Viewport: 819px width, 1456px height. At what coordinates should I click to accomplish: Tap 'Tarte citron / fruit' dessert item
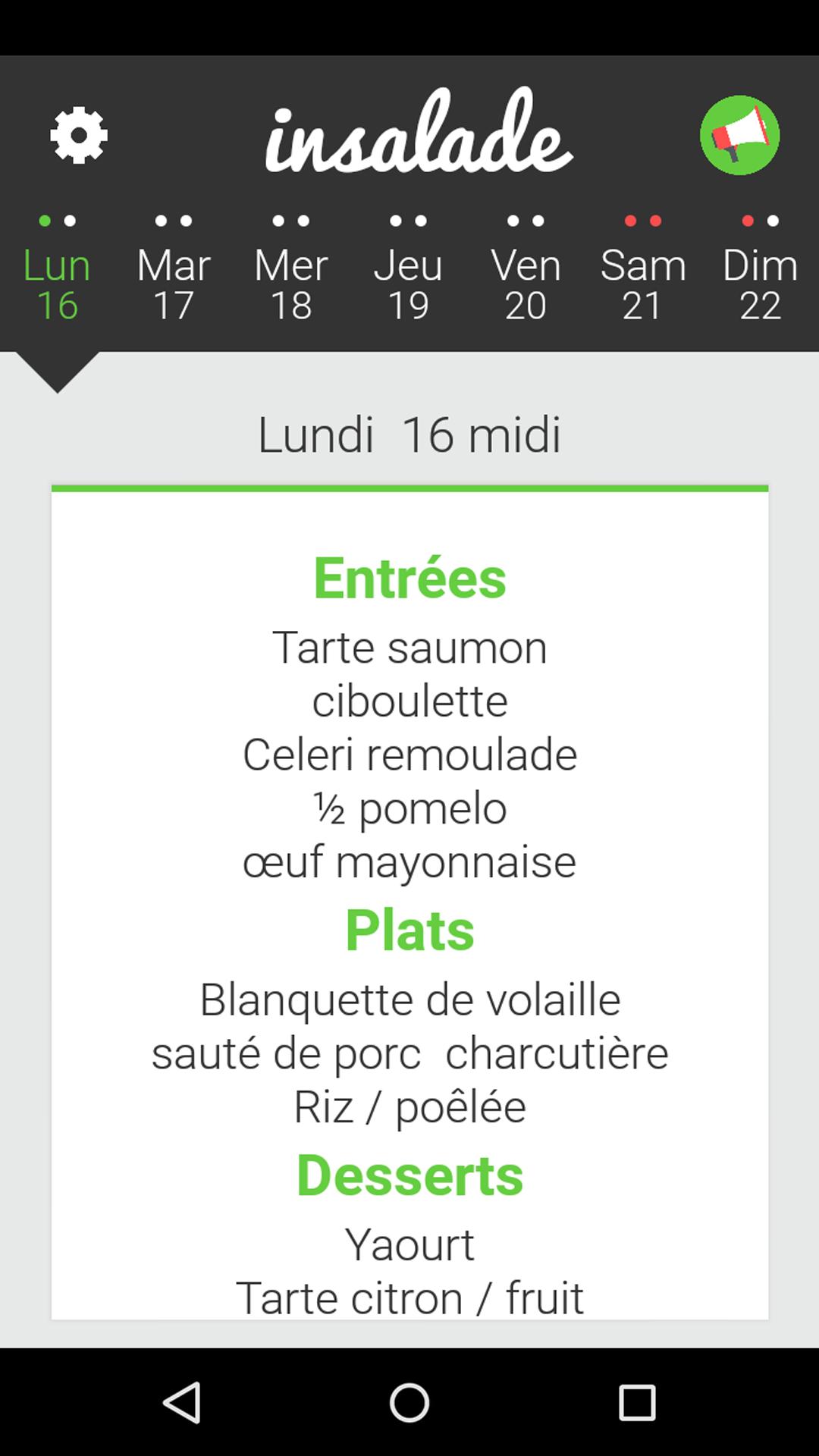tap(409, 1297)
